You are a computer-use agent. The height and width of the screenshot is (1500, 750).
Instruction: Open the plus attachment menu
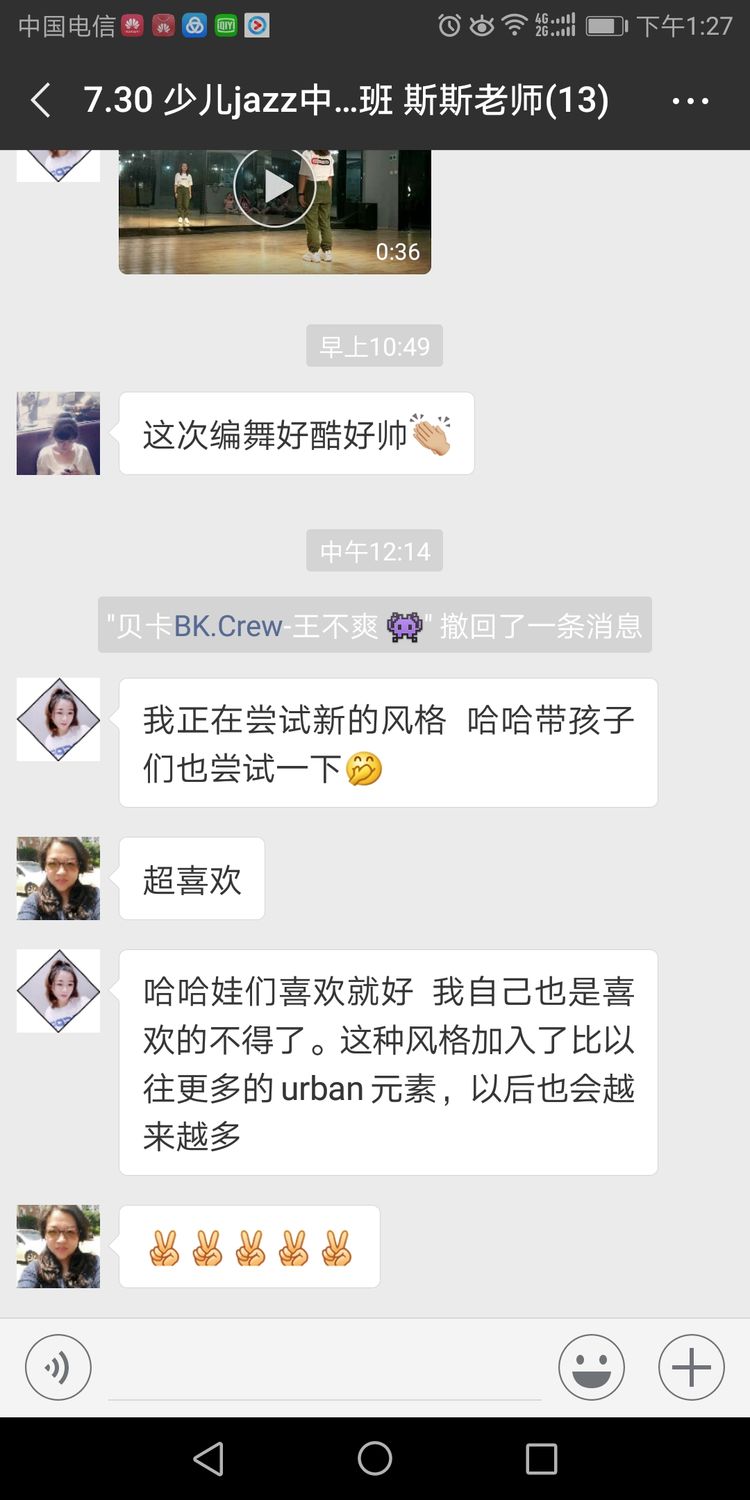pyautogui.click(x=691, y=1367)
